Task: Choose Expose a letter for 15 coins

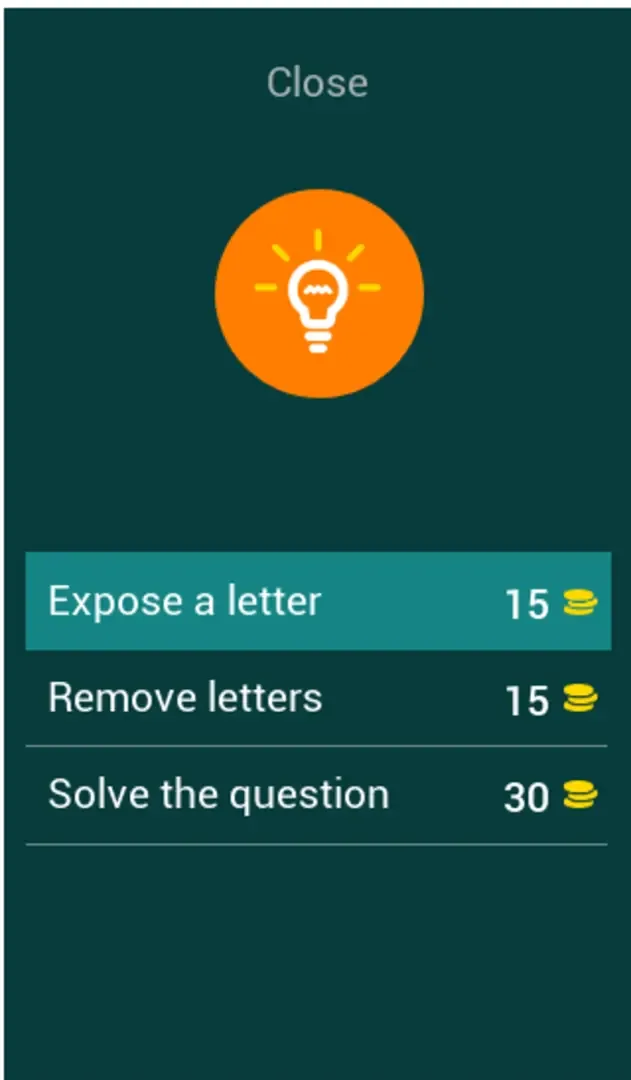Action: tap(317, 601)
